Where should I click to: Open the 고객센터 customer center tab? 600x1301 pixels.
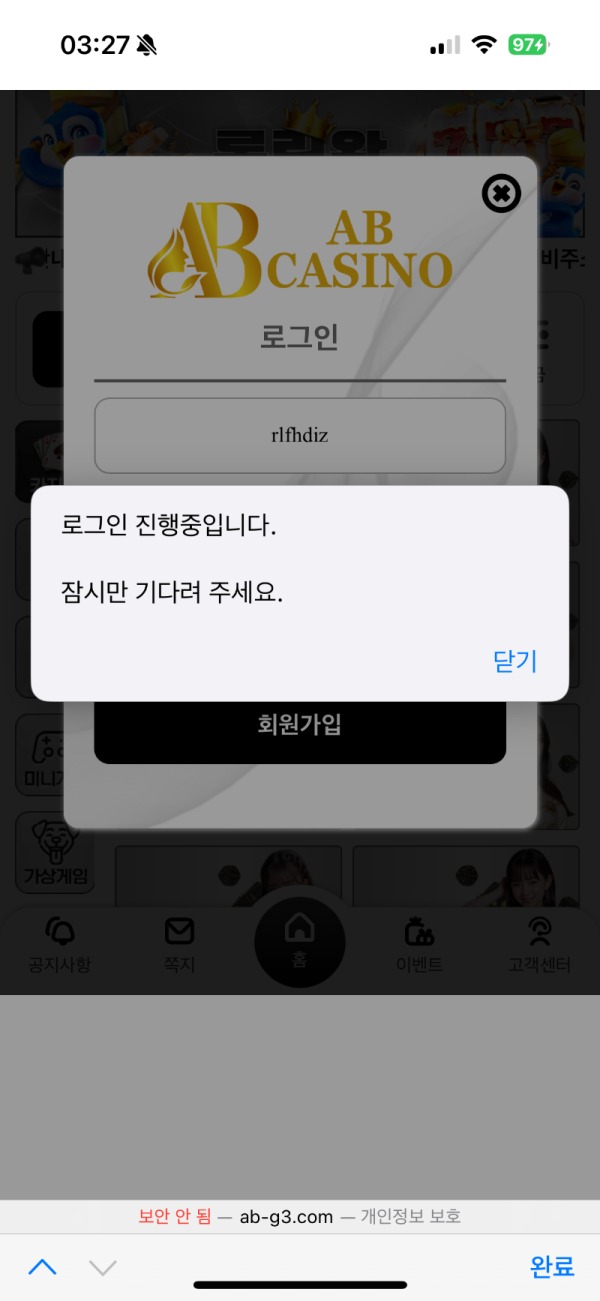pos(539,945)
